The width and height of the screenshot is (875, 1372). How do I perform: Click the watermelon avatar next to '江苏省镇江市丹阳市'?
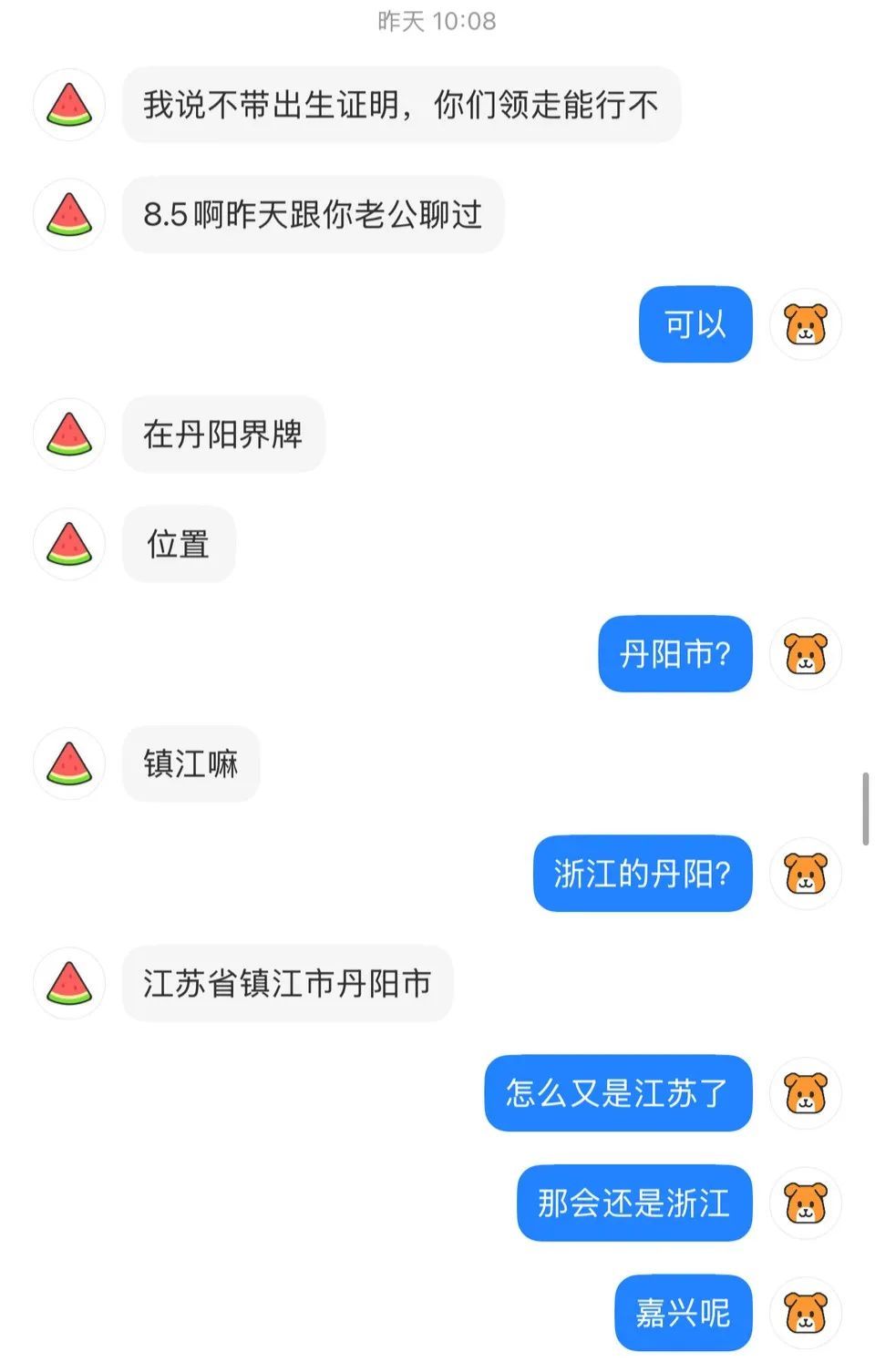[x=67, y=983]
